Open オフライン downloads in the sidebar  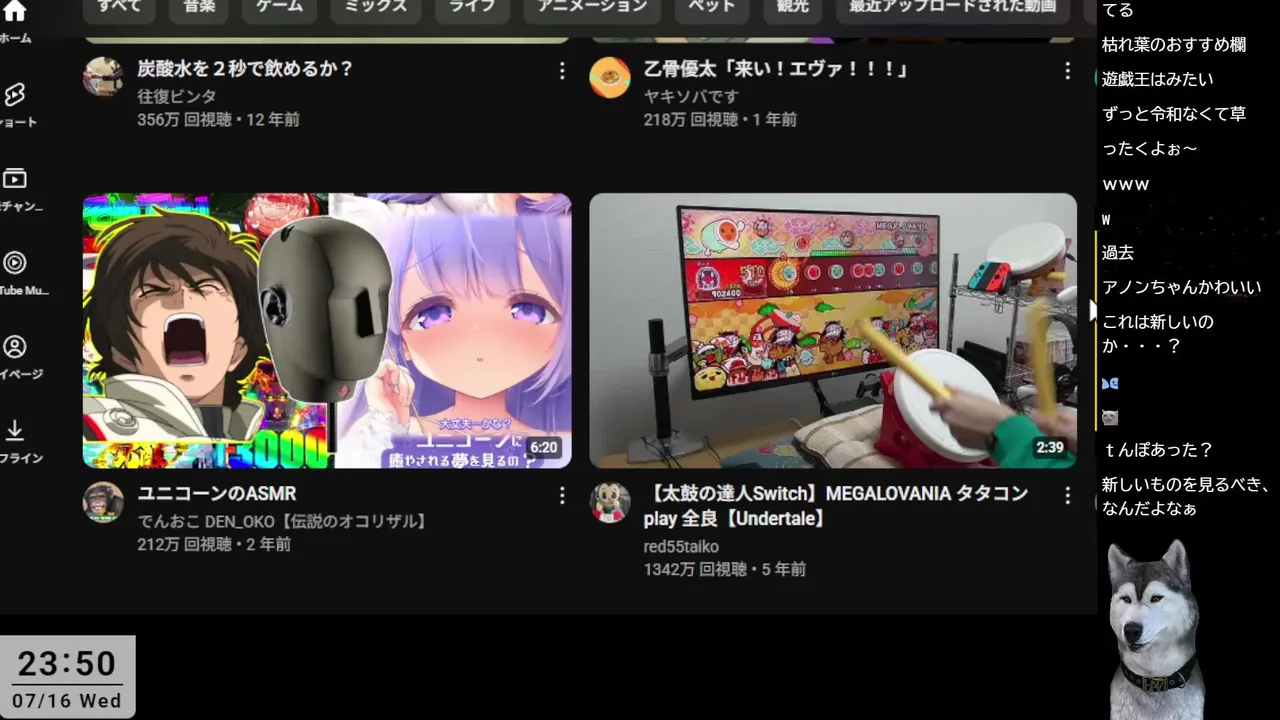coord(15,440)
